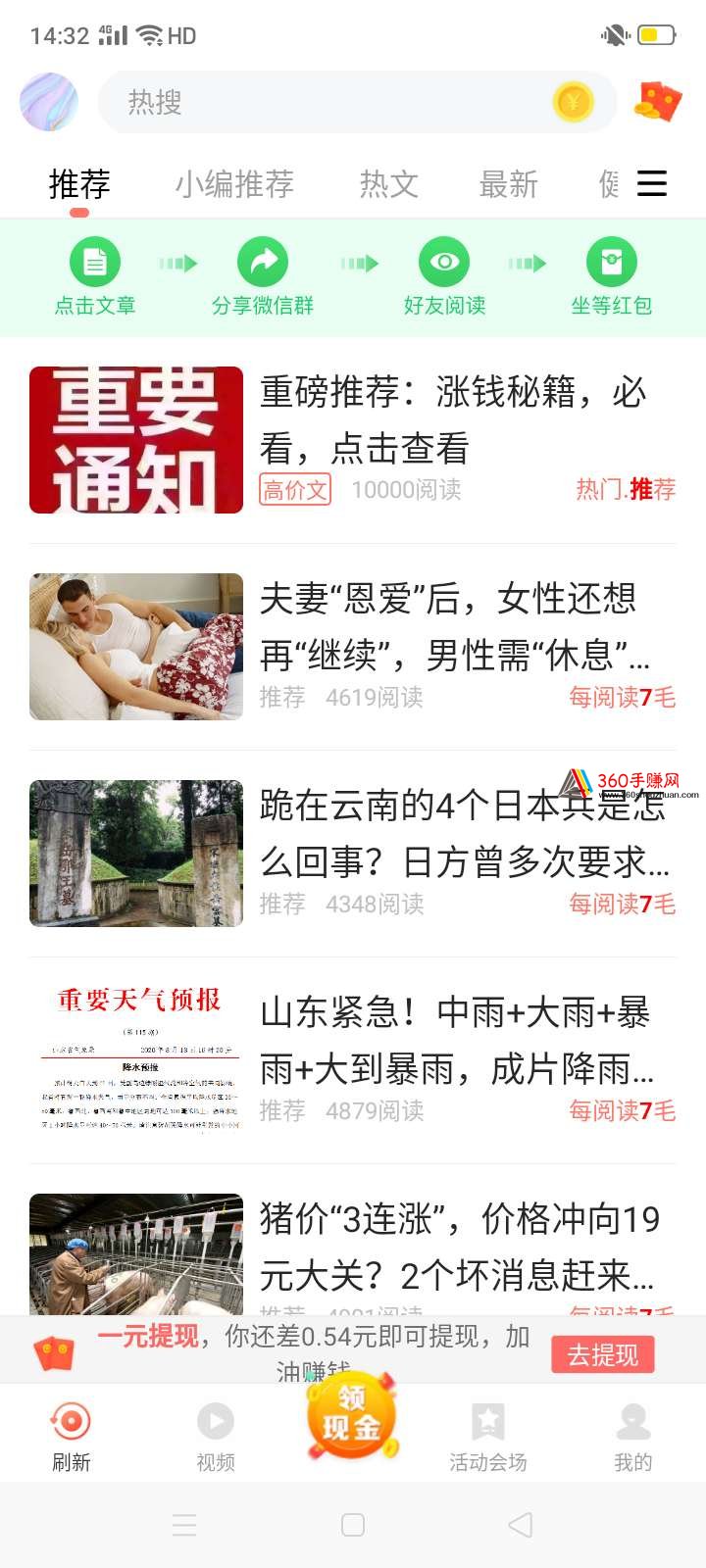Tap the 去提现 button

[x=603, y=1354]
